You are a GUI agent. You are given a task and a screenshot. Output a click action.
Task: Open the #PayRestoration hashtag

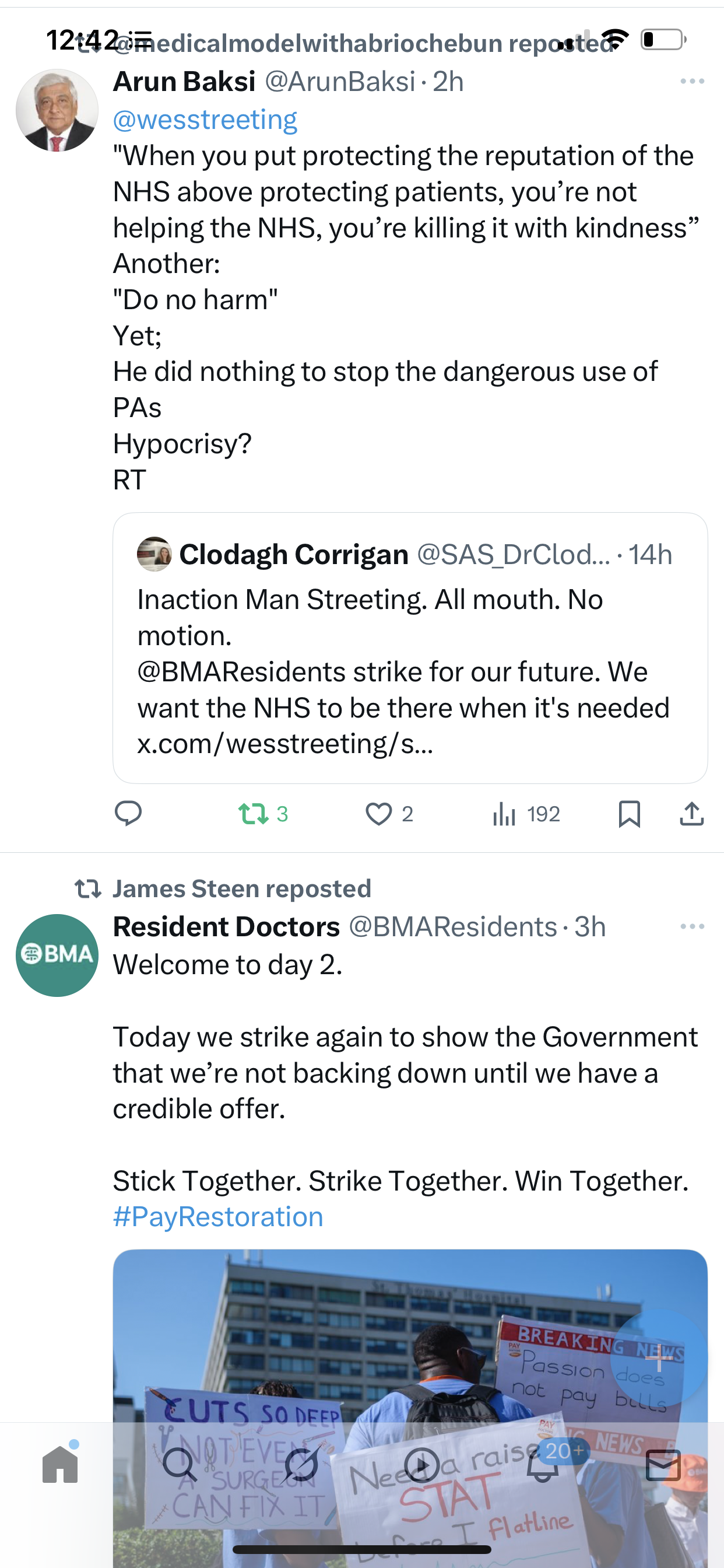pos(218,1217)
